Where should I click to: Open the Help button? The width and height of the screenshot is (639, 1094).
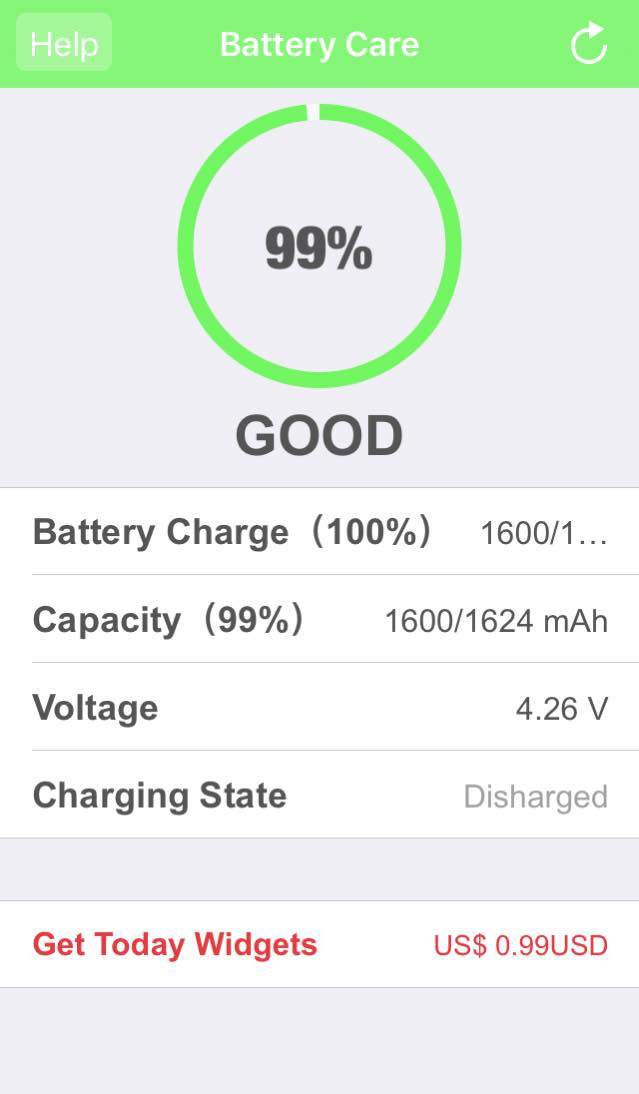pyautogui.click(x=63, y=43)
